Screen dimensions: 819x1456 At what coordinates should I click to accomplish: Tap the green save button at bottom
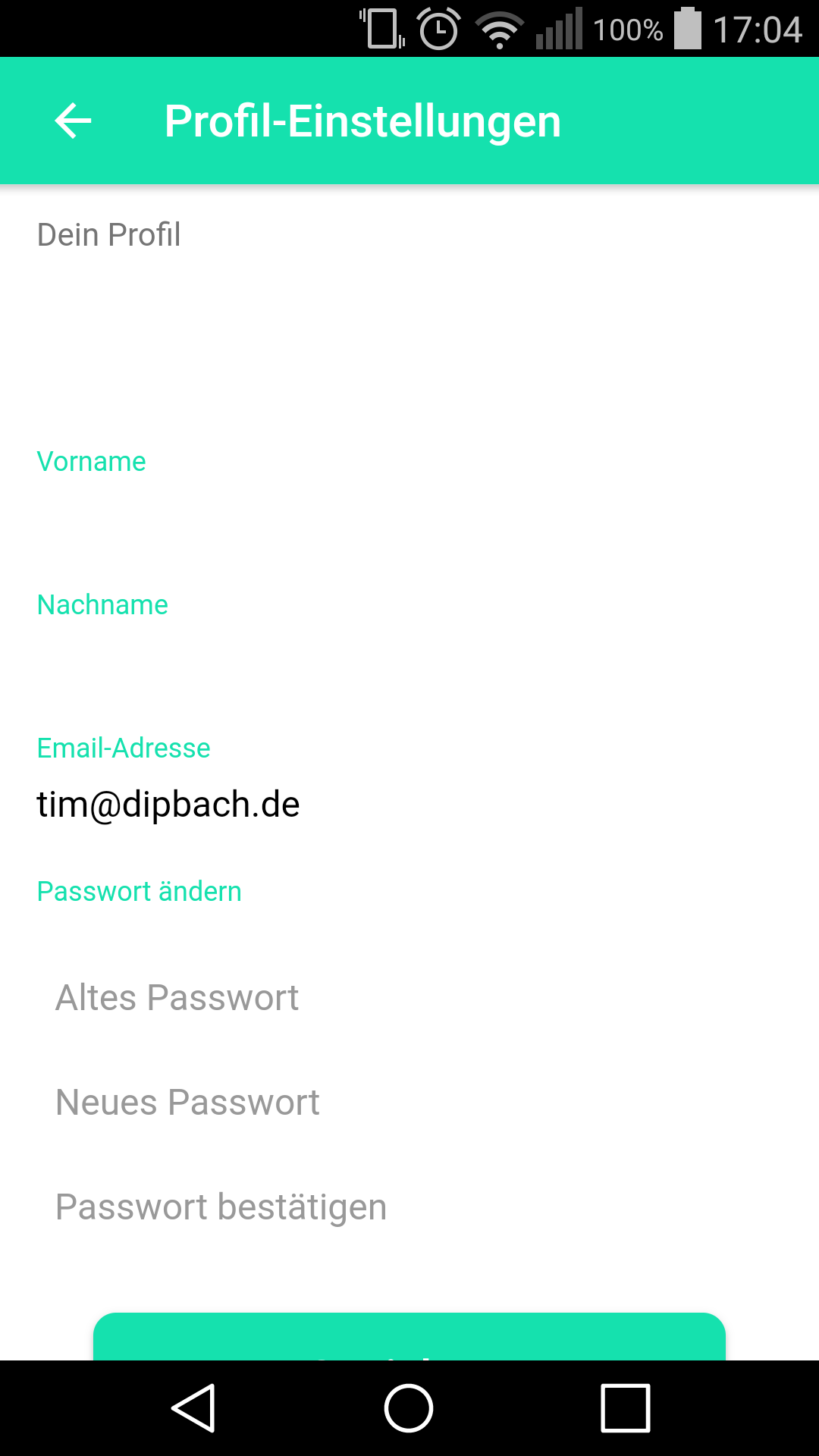(409, 1338)
